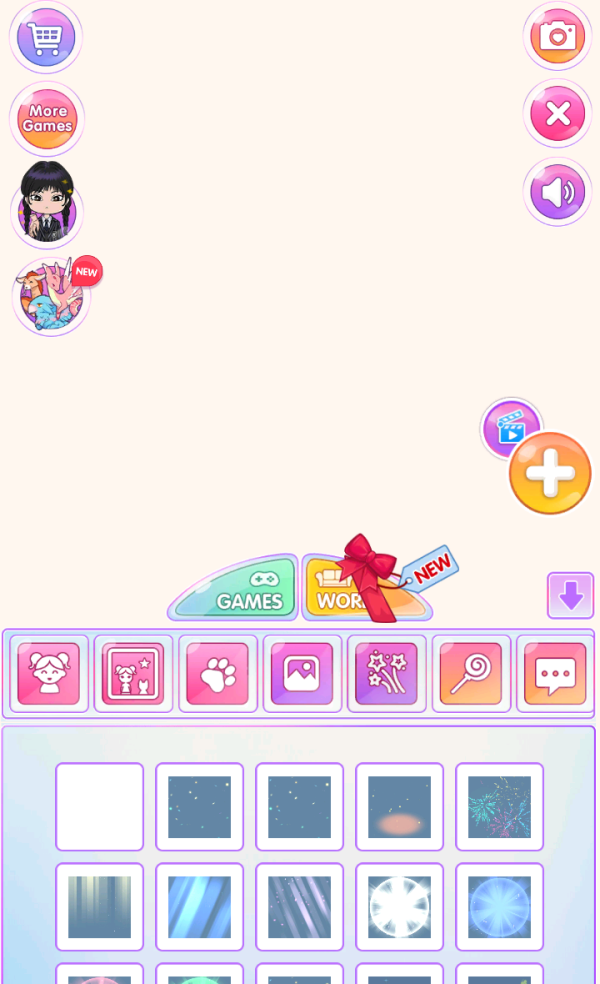Tap the pink X close button

tap(557, 114)
